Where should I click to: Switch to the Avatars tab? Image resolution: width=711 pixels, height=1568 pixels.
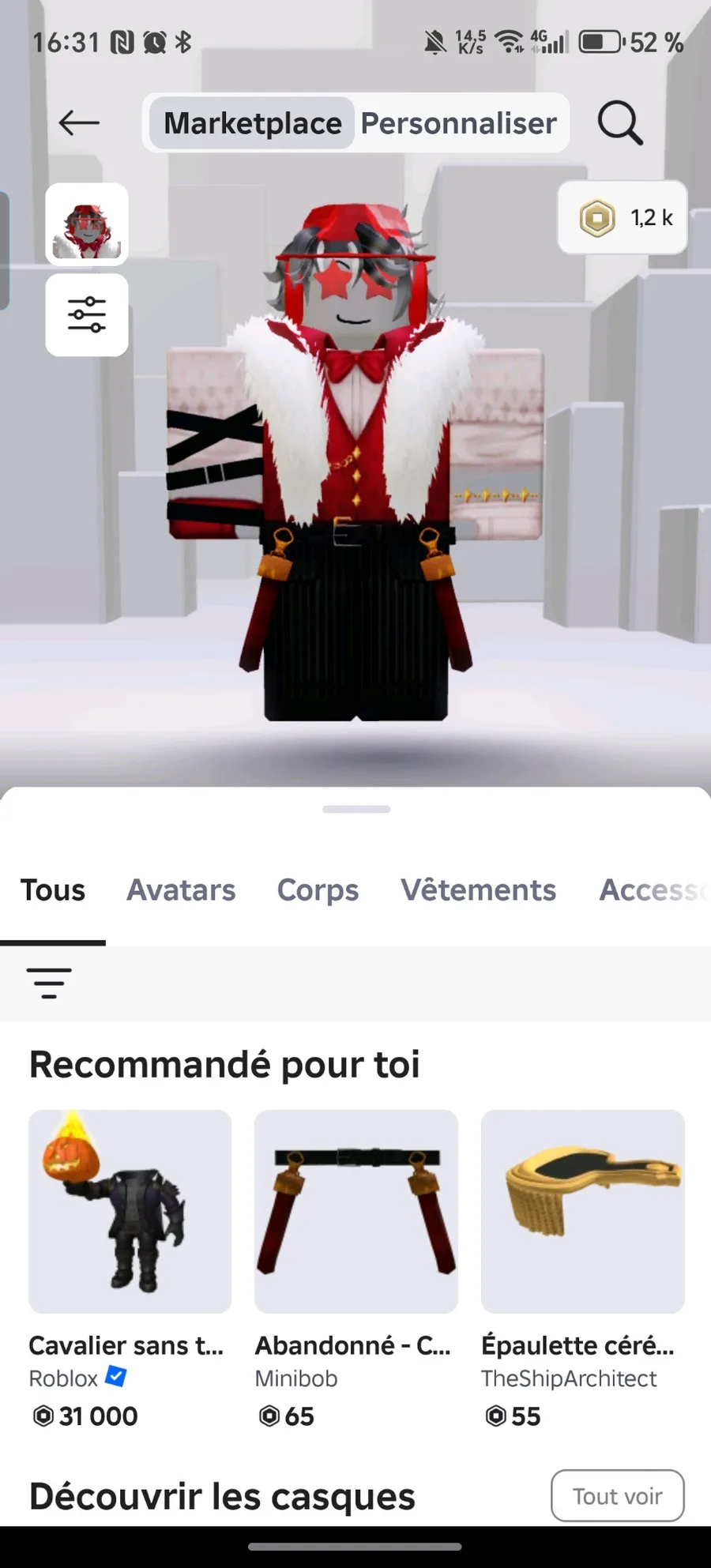pyautogui.click(x=181, y=890)
